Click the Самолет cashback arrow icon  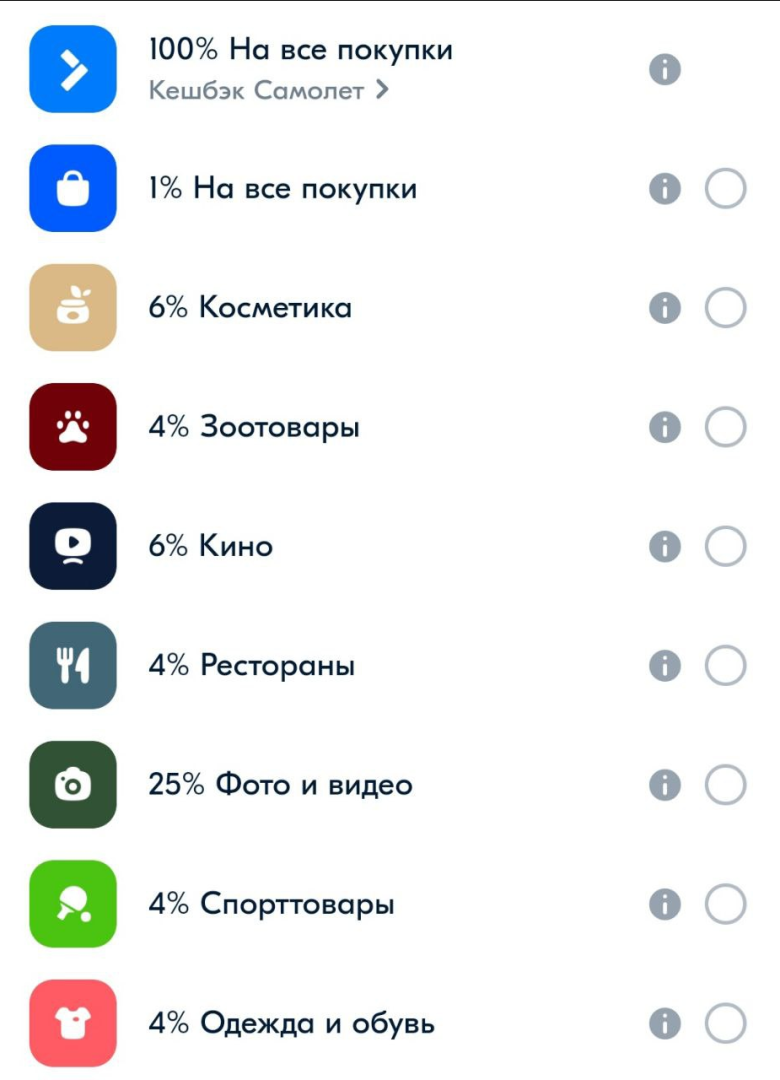[x=72, y=70]
